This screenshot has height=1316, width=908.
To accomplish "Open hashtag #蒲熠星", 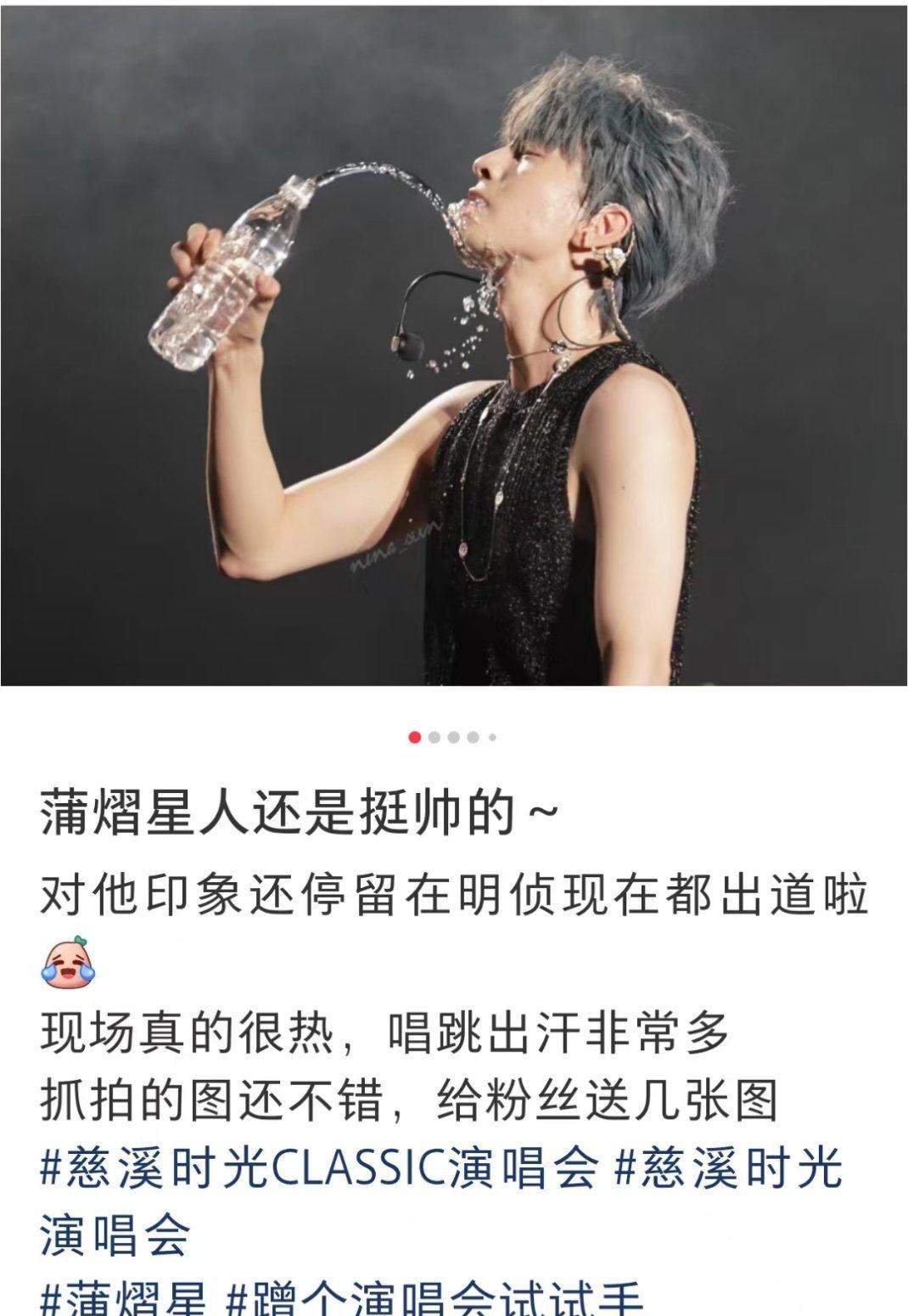I will point(124,1299).
